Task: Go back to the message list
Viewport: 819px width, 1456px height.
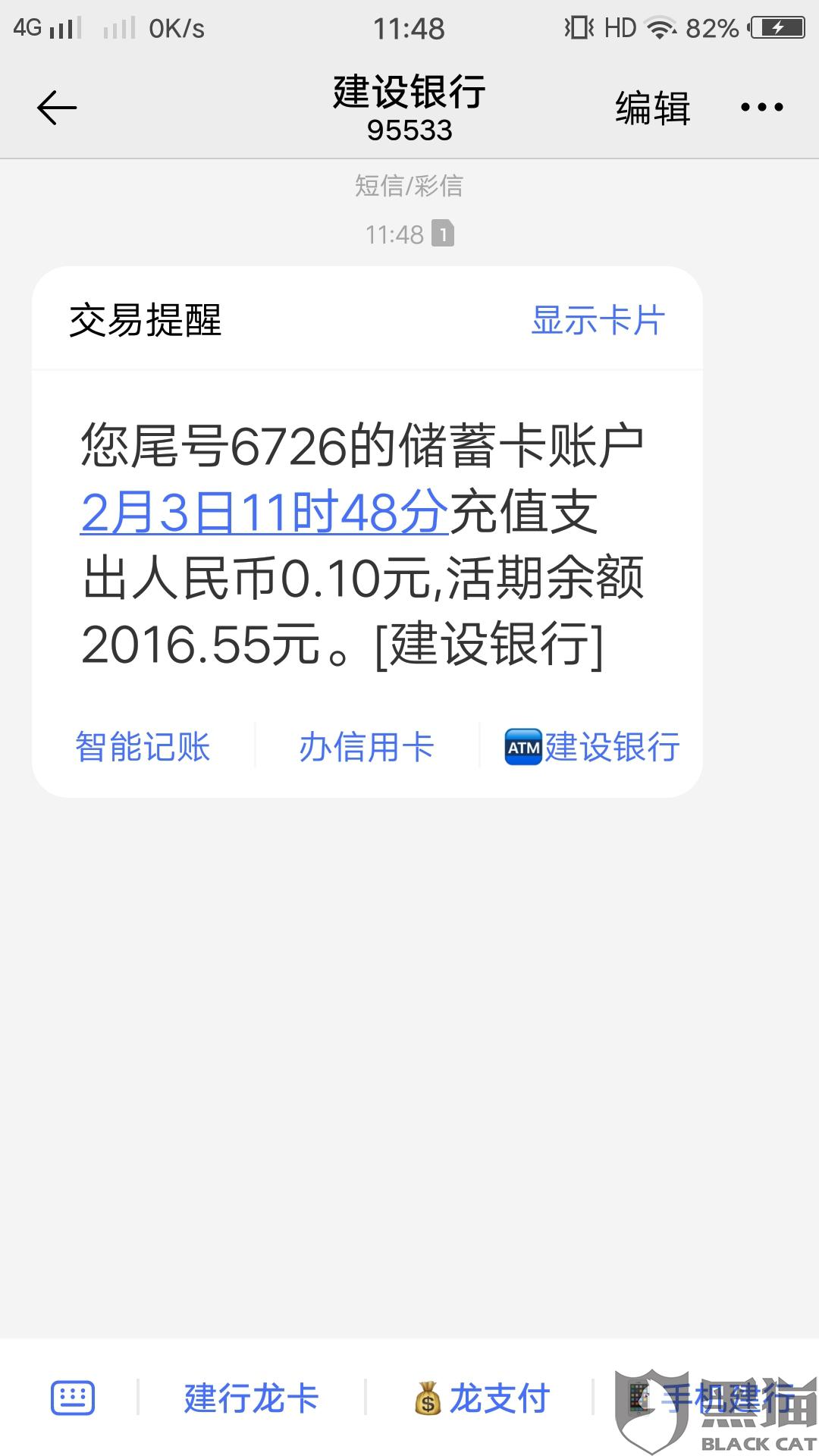Action: 57,108
